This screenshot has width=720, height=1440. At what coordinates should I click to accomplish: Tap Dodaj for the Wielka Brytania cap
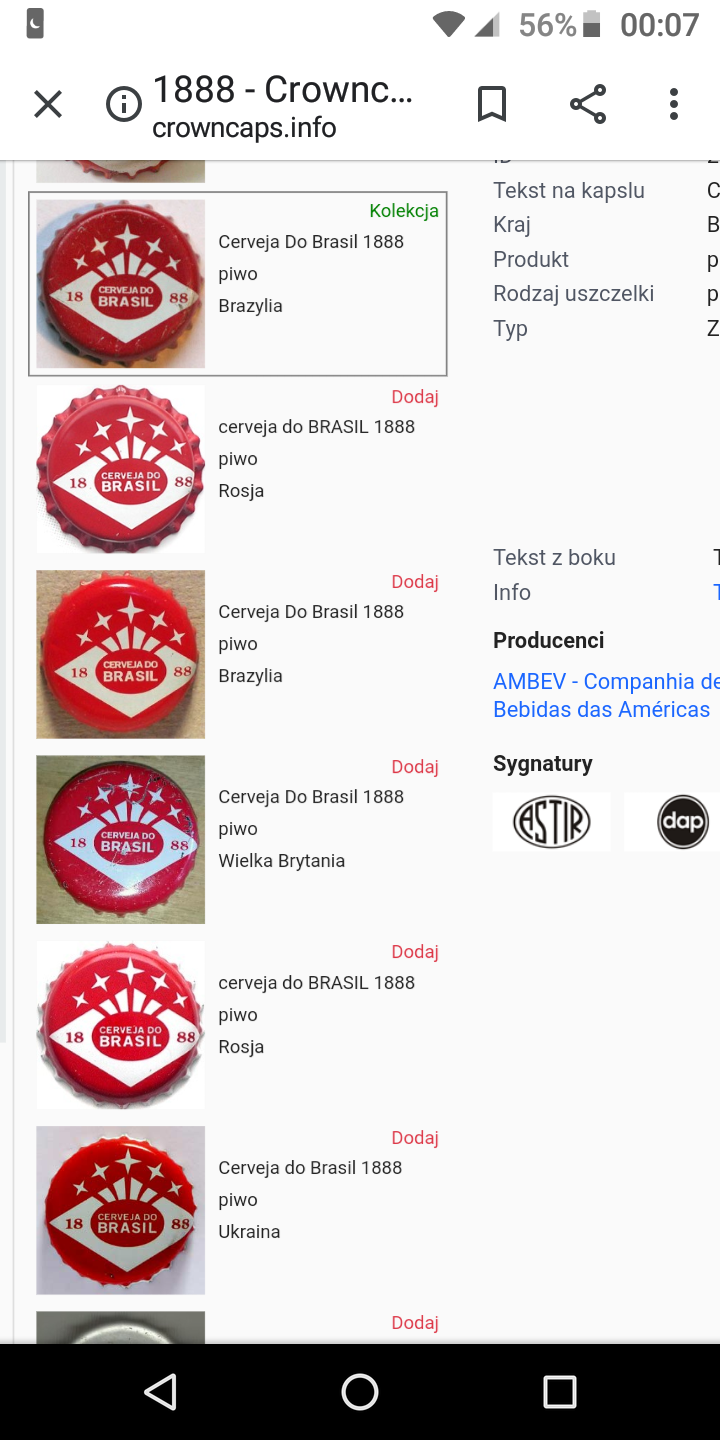415,767
